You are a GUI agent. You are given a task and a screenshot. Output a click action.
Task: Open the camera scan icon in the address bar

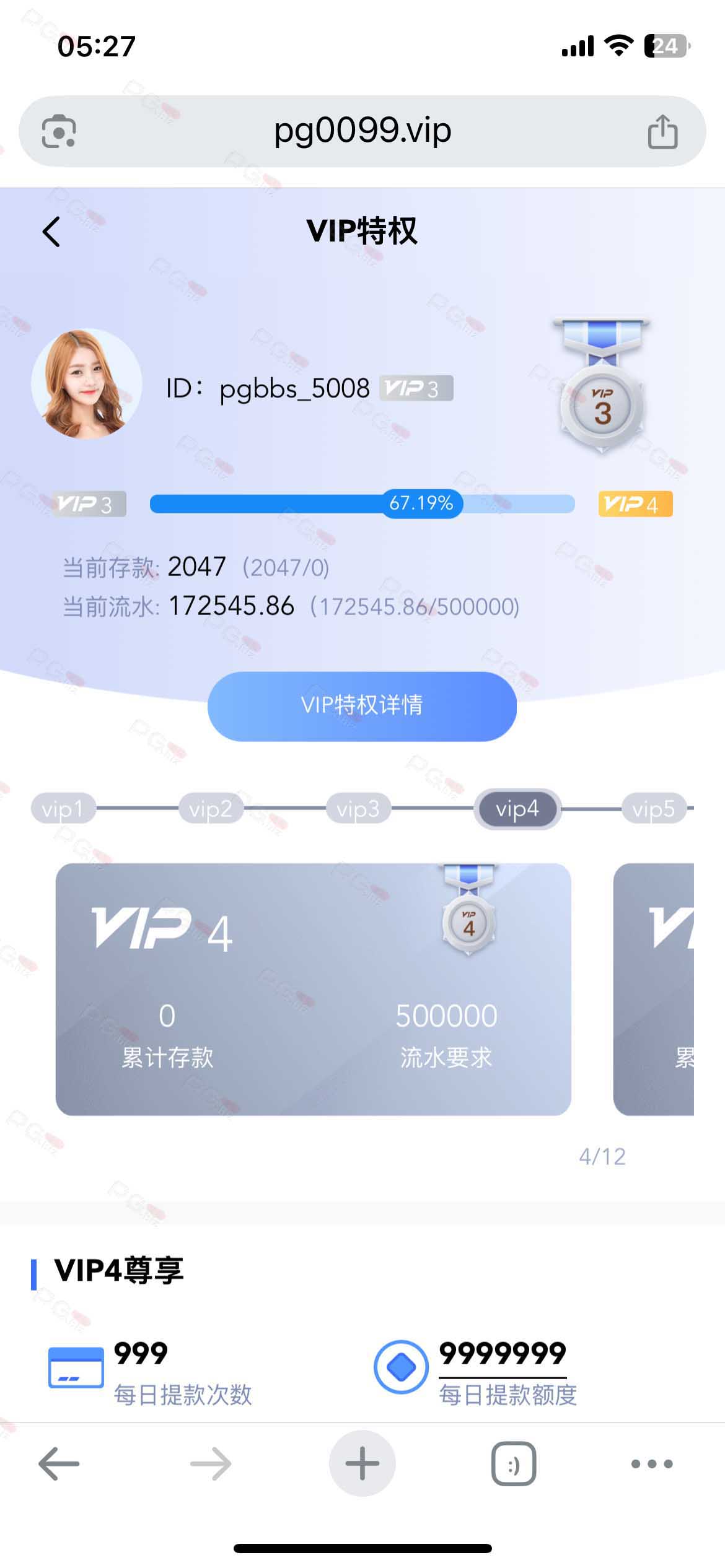[x=59, y=131]
